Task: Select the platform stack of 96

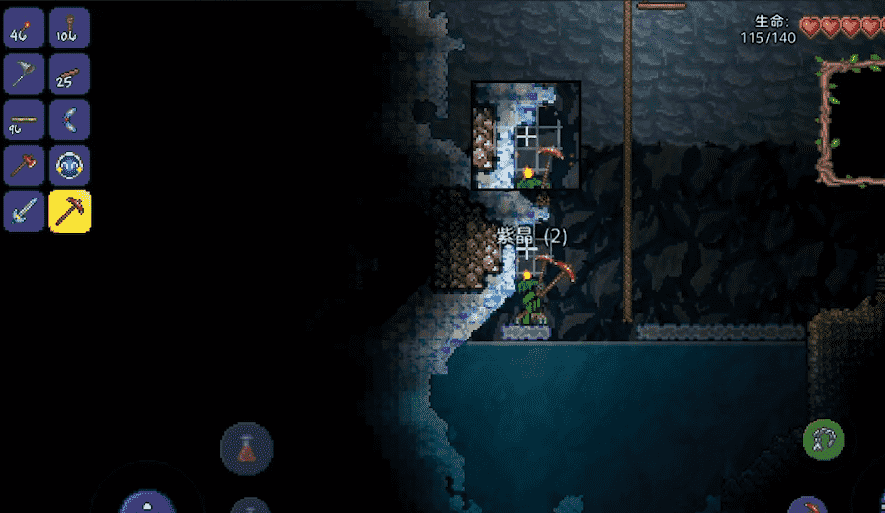Action: point(24,119)
